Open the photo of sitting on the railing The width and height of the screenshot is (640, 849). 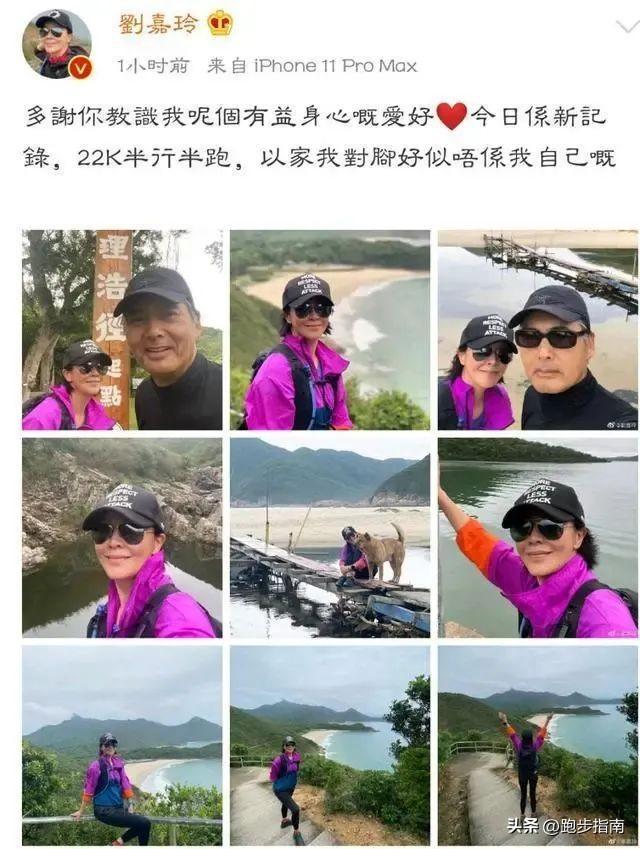[122, 744]
